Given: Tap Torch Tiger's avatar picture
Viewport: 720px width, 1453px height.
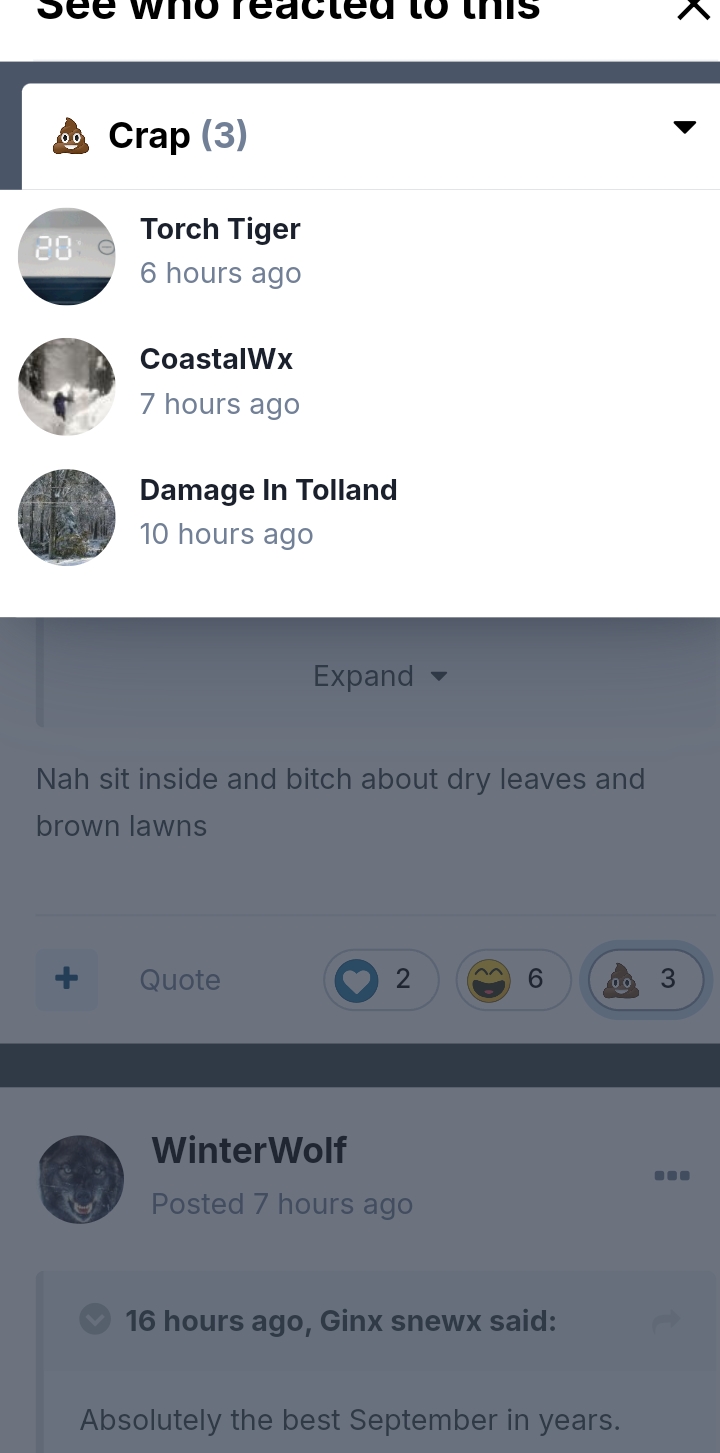Looking at the screenshot, I should point(67,256).
